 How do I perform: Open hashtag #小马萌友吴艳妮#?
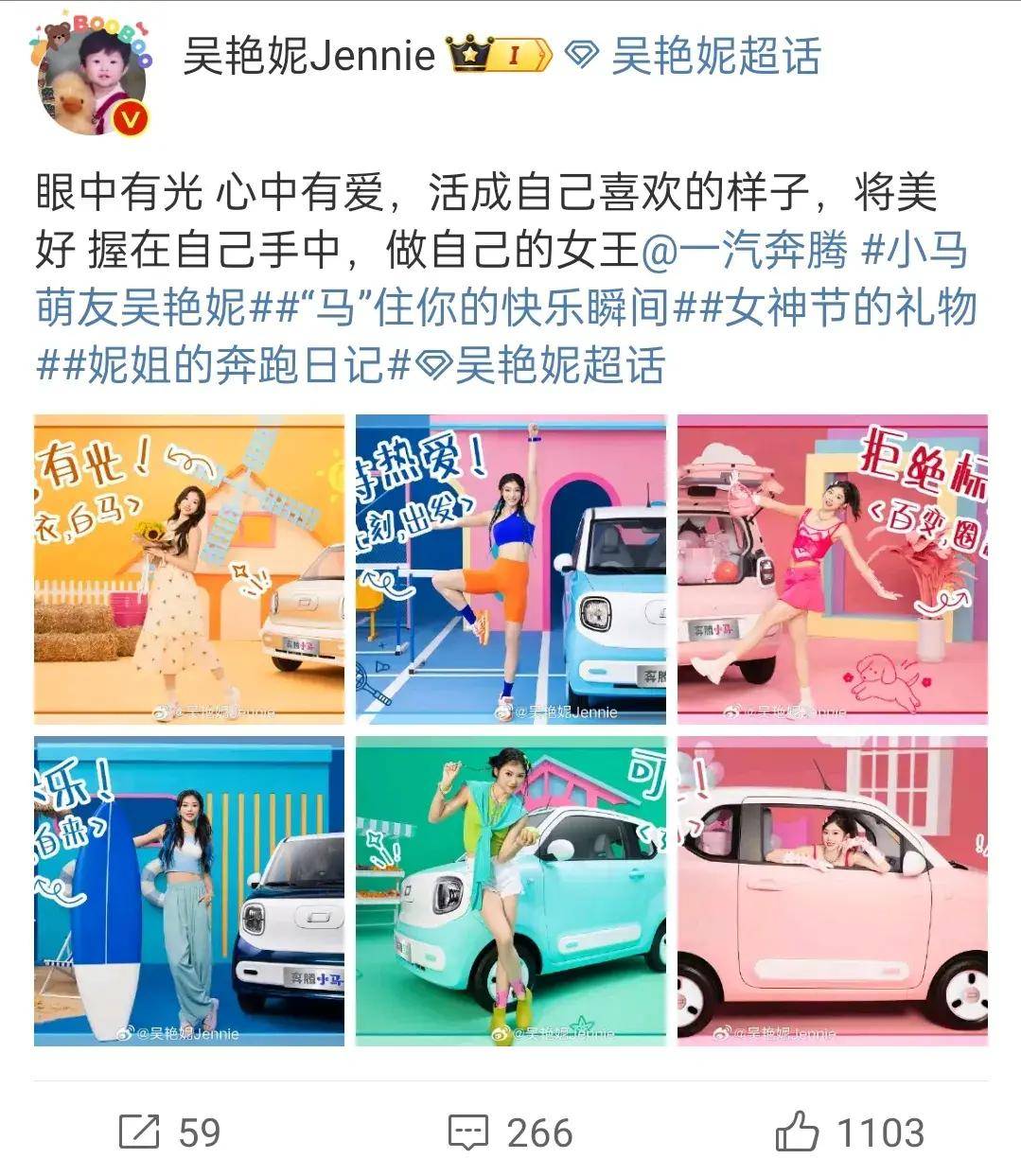142,308
